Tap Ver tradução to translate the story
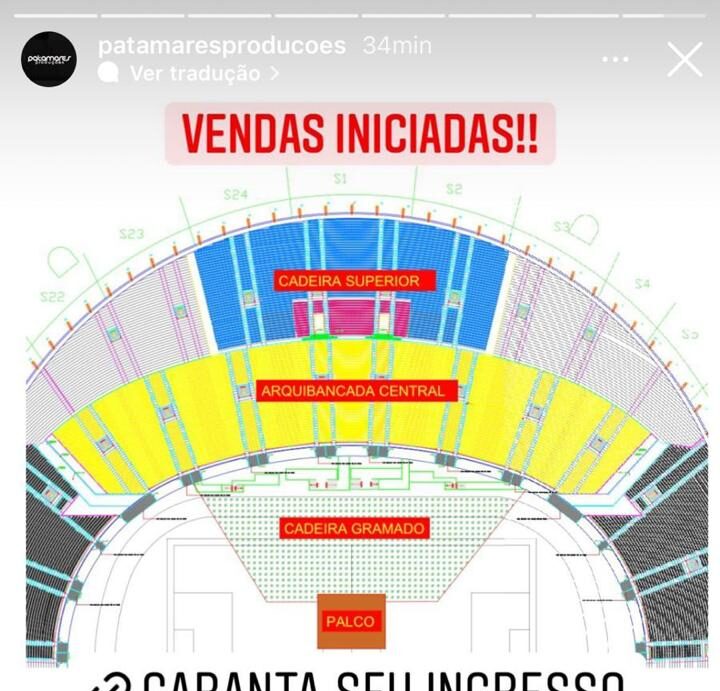720x691 pixels. pos(194,73)
